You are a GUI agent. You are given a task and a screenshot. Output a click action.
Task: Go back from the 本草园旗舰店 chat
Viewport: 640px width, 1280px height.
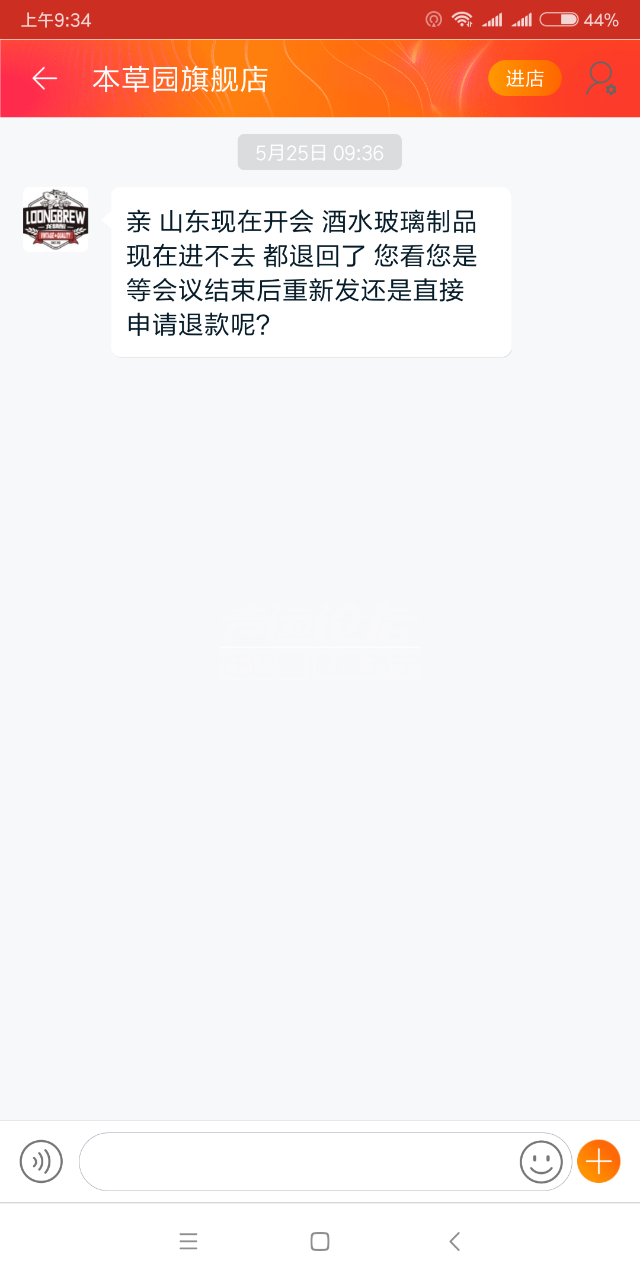pyautogui.click(x=44, y=79)
